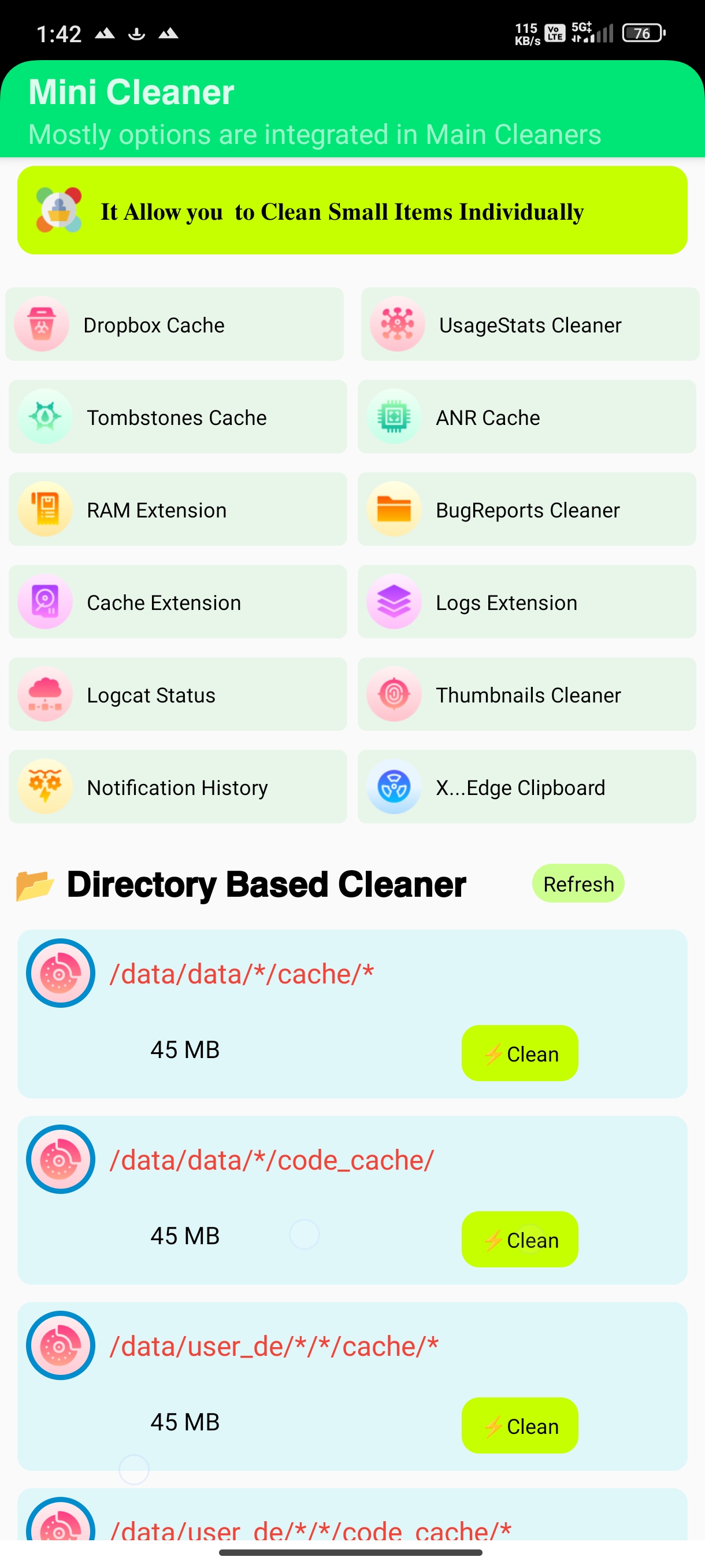Screen dimensions: 705x1568
Task: Open ANR Cache cleaner
Action: click(x=527, y=417)
